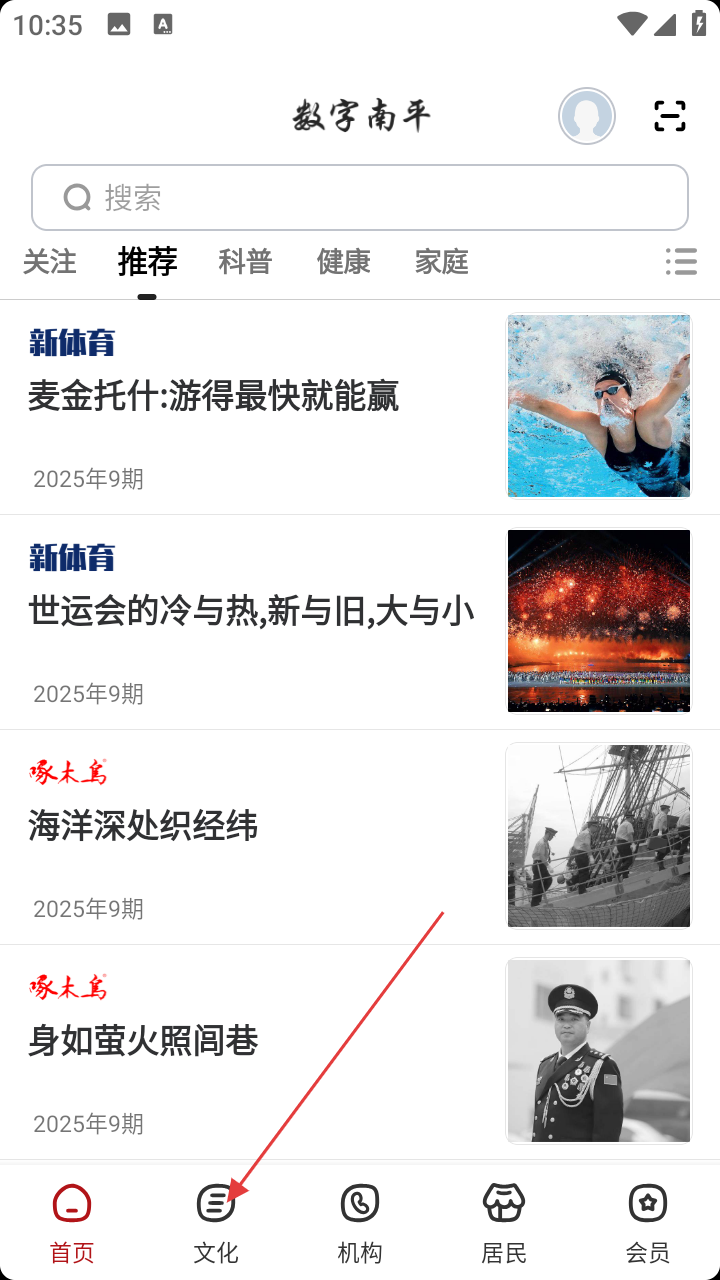This screenshot has width=720, height=1280.
Task: Tap the 搜索 search box
Action: (x=360, y=198)
